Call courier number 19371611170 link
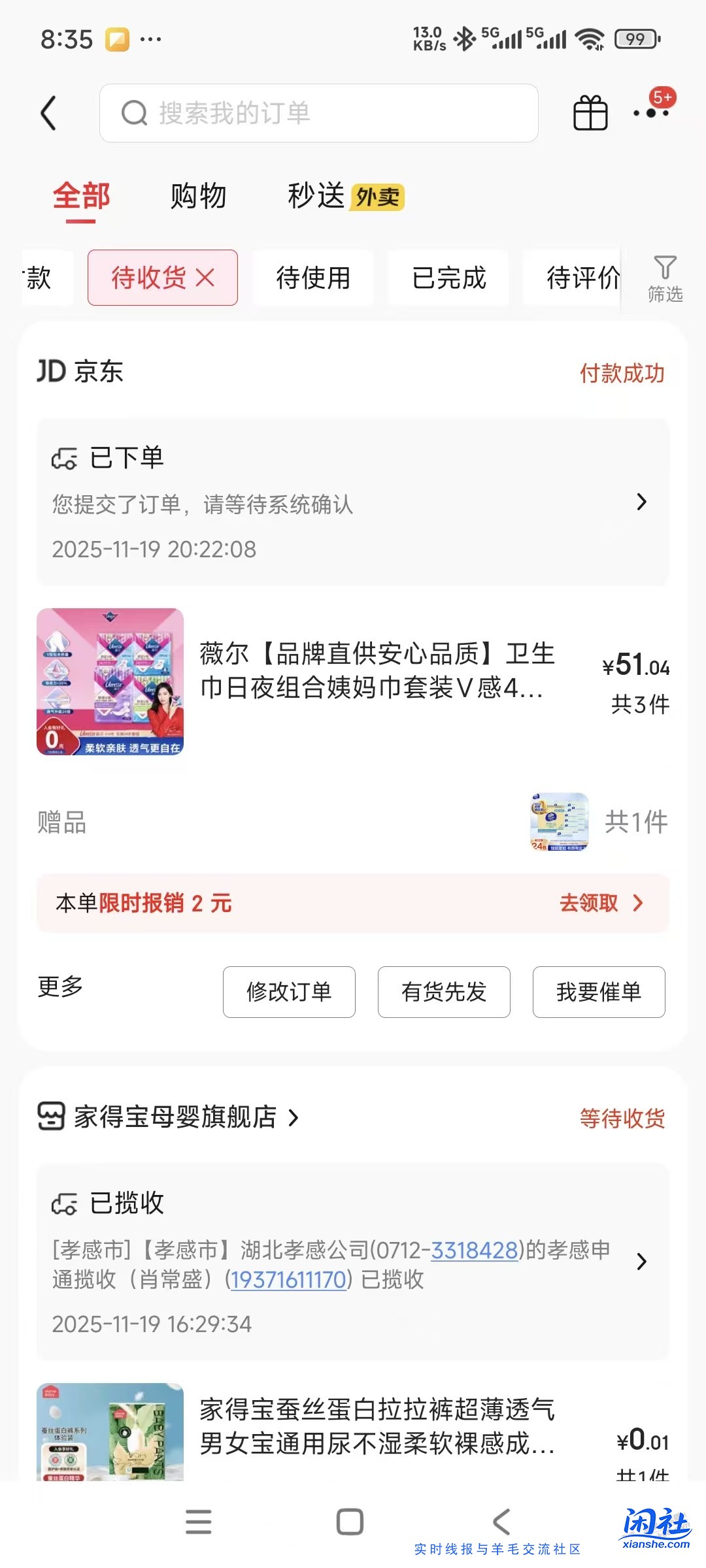The image size is (706, 1568). [x=288, y=1280]
